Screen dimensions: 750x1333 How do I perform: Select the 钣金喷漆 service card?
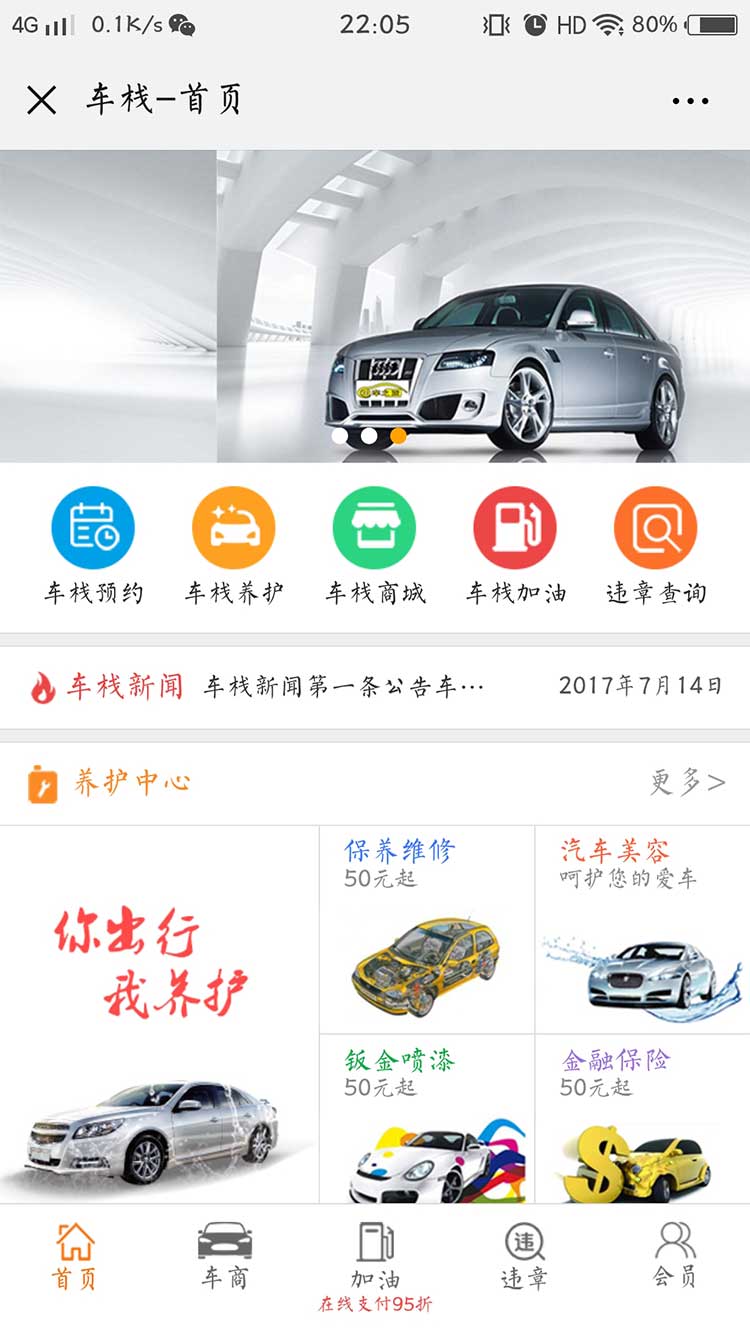(x=427, y=1118)
